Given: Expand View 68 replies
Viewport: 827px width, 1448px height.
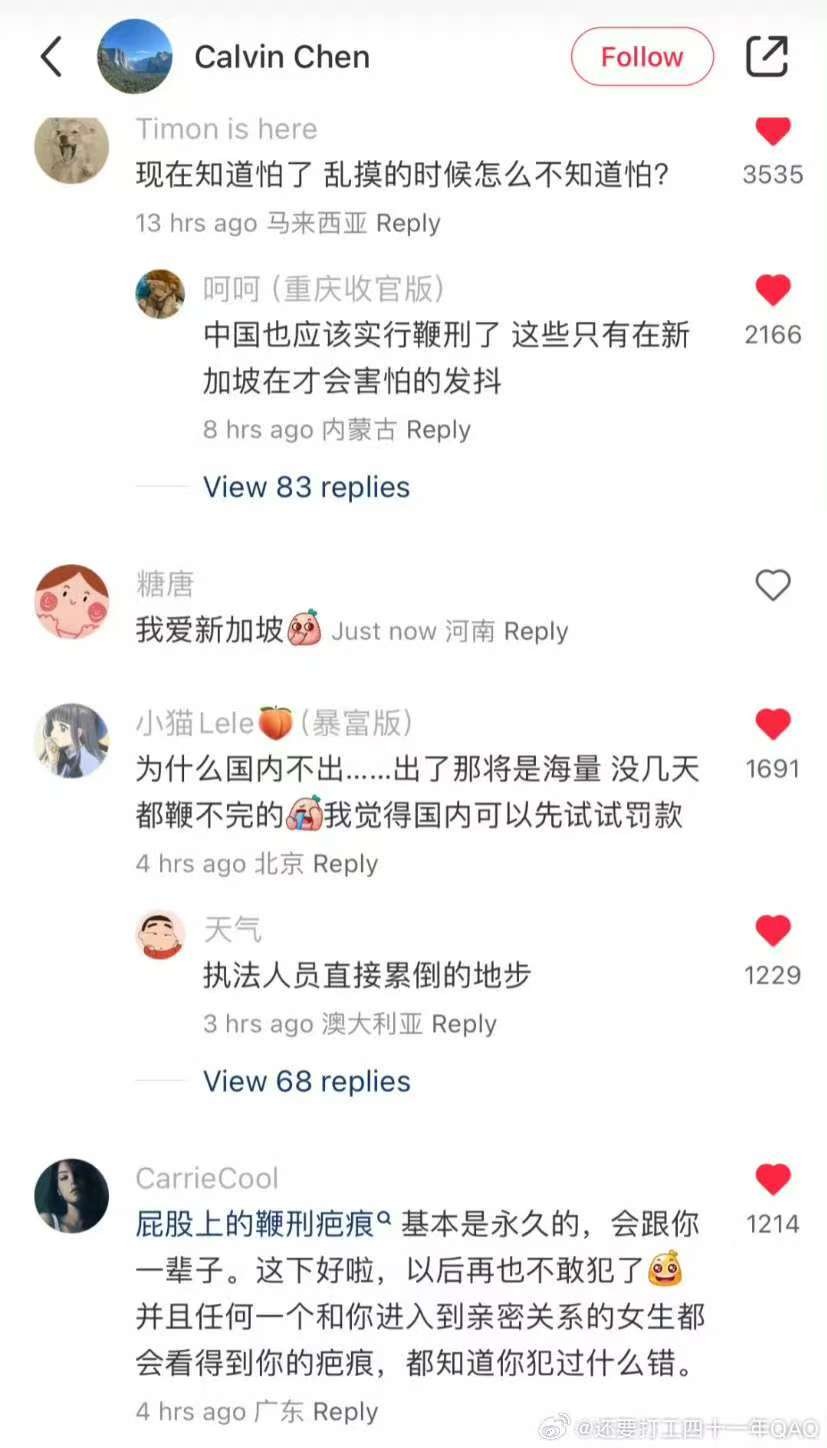Looking at the screenshot, I should click(306, 1081).
